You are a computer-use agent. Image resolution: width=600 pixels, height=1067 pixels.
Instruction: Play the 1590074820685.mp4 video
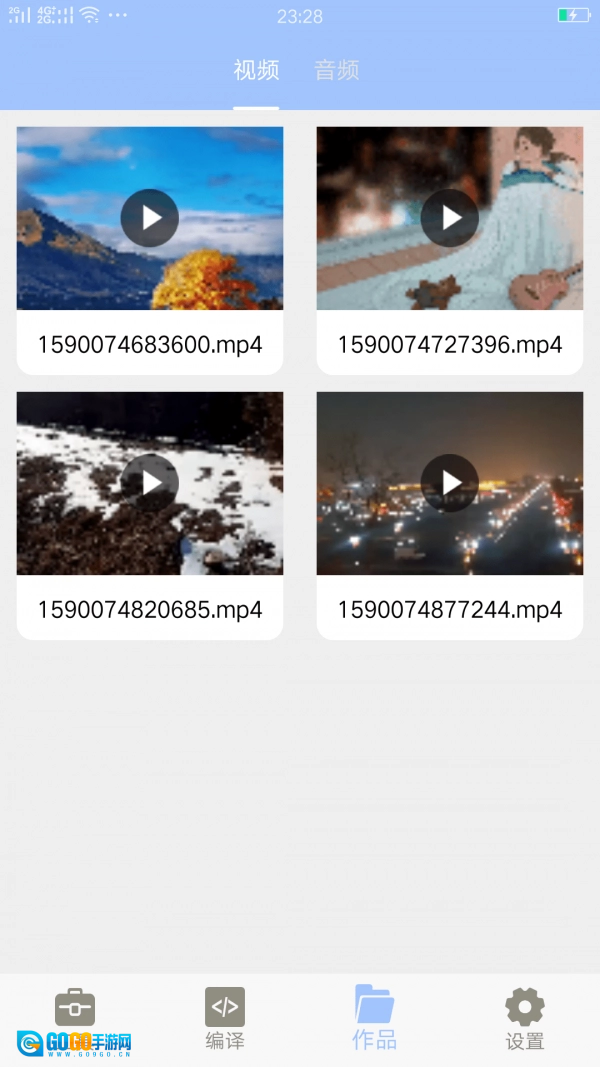point(150,483)
